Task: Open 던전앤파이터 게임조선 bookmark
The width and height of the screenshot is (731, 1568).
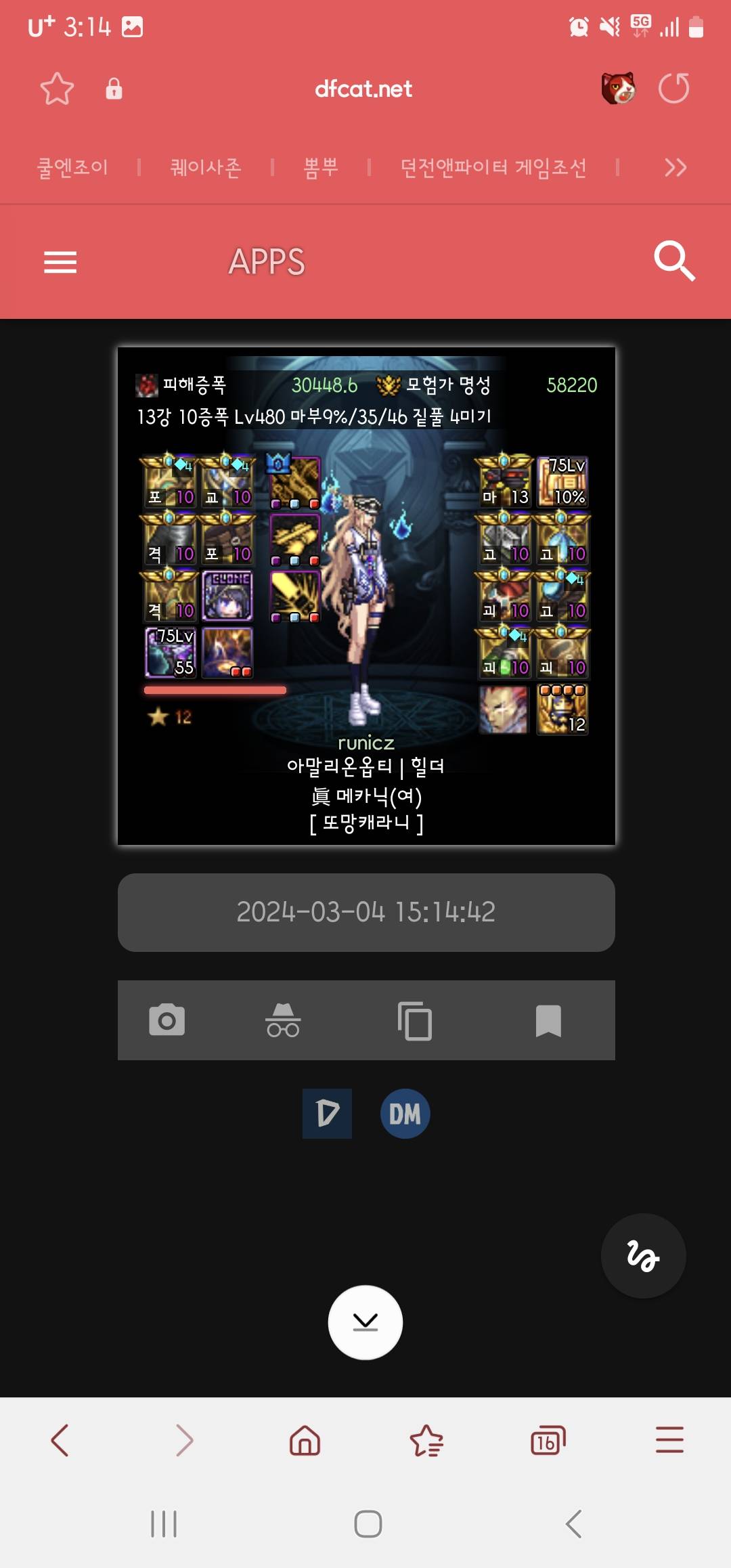Action: tap(493, 167)
